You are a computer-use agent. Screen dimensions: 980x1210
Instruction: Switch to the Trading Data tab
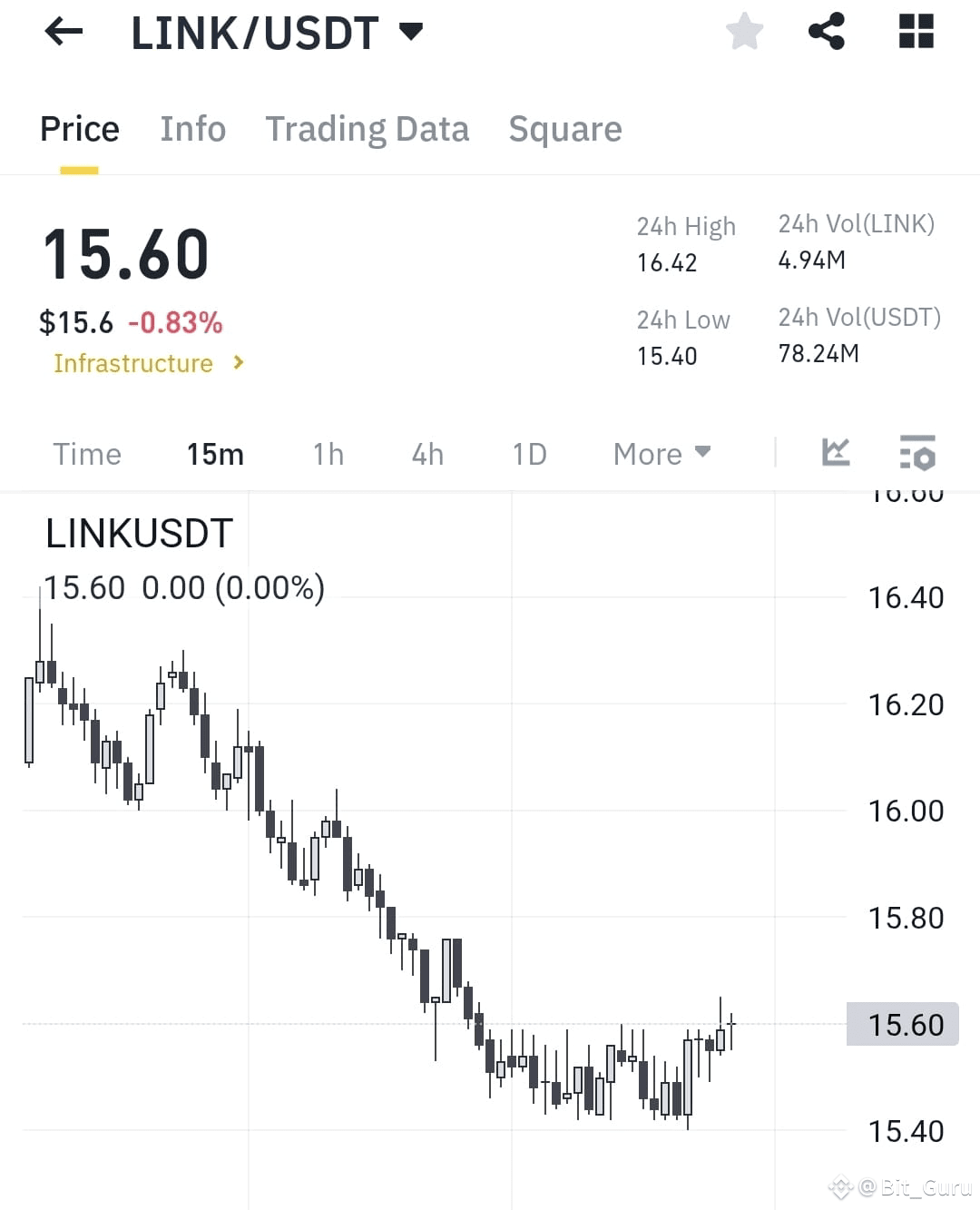tap(367, 129)
